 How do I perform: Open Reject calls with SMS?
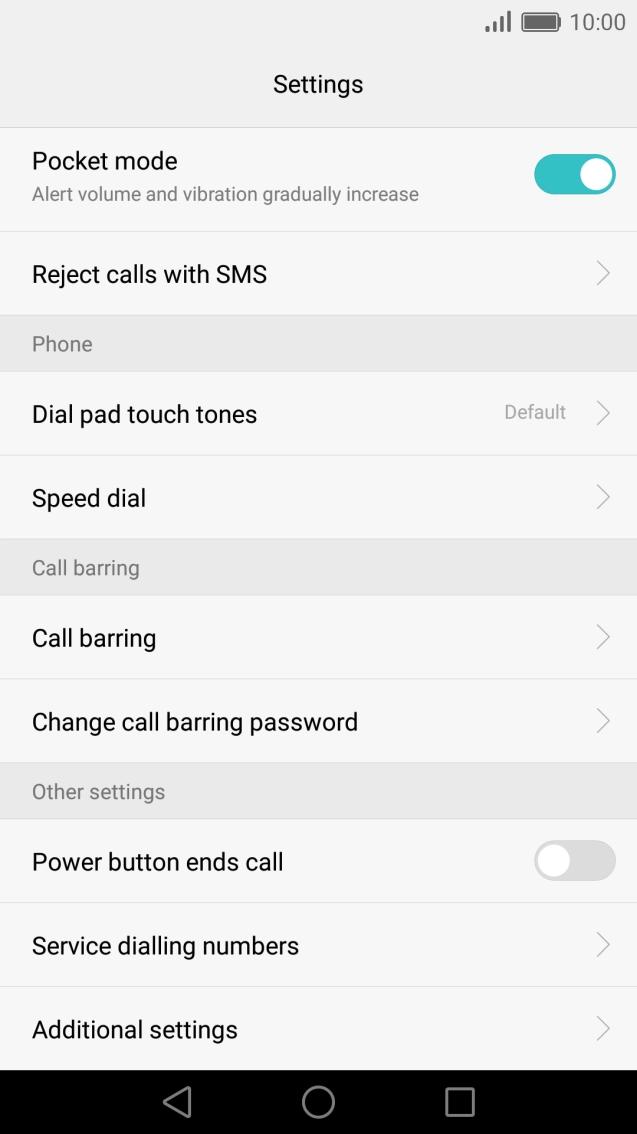(318, 274)
